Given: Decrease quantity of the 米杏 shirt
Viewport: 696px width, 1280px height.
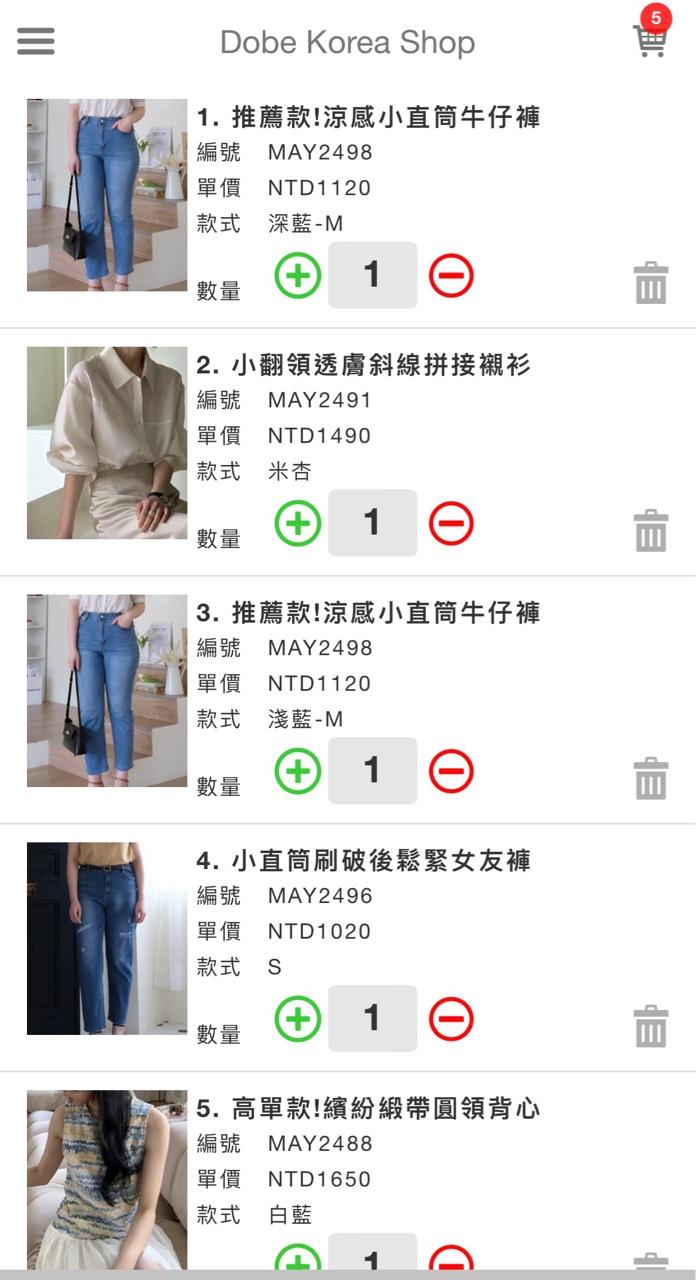Looking at the screenshot, I should tap(451, 523).
